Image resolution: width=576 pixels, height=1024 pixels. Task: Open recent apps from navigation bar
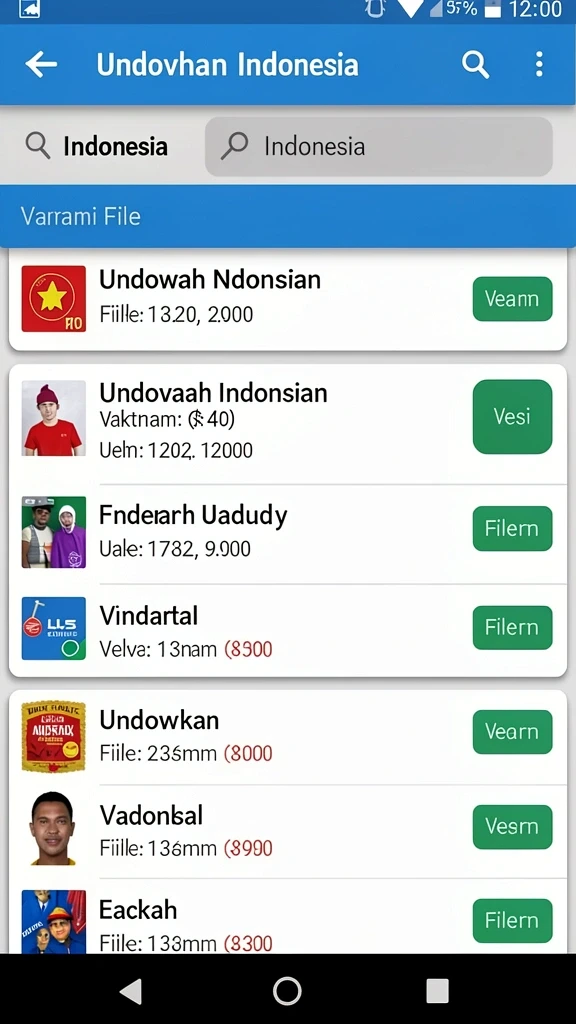437,991
